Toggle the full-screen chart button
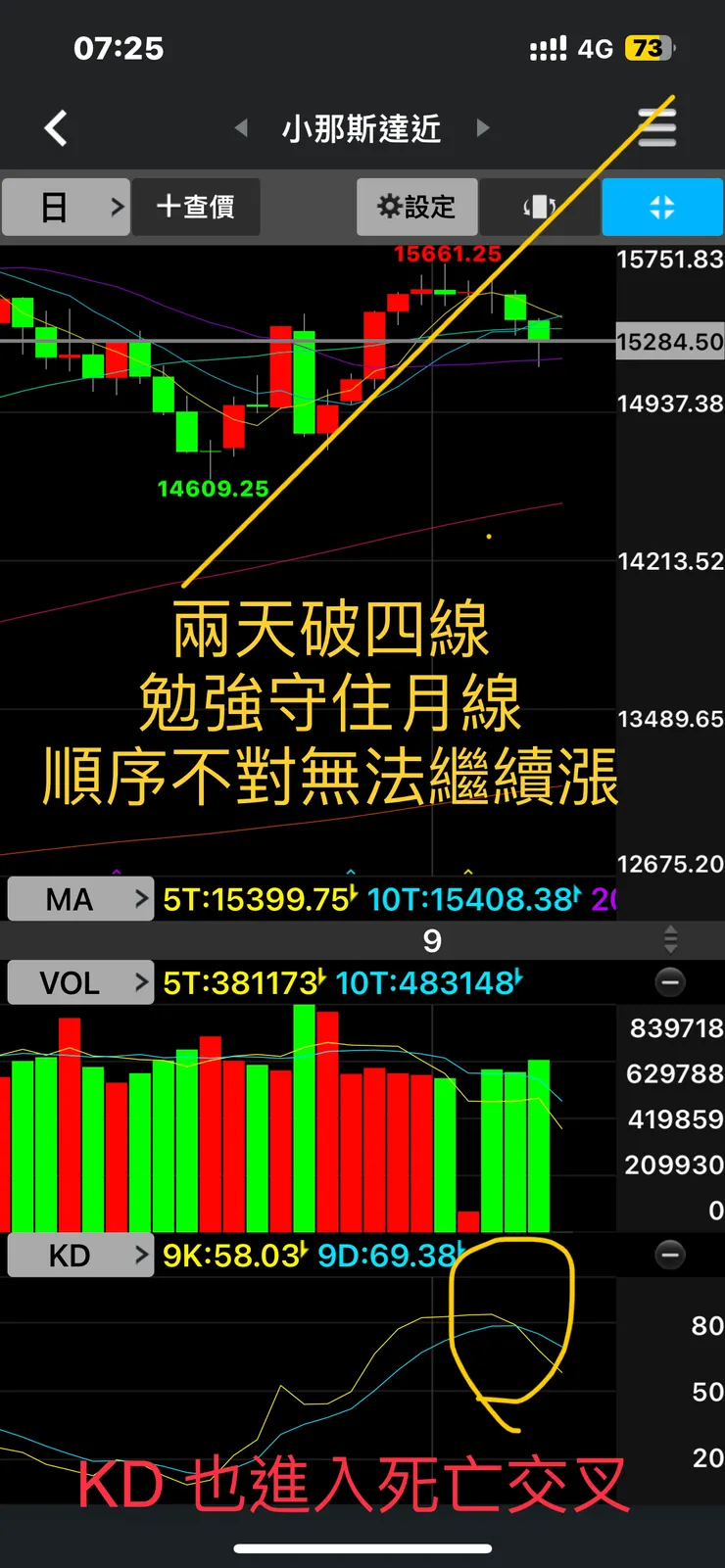Viewport: 725px width, 1568px height. click(662, 207)
